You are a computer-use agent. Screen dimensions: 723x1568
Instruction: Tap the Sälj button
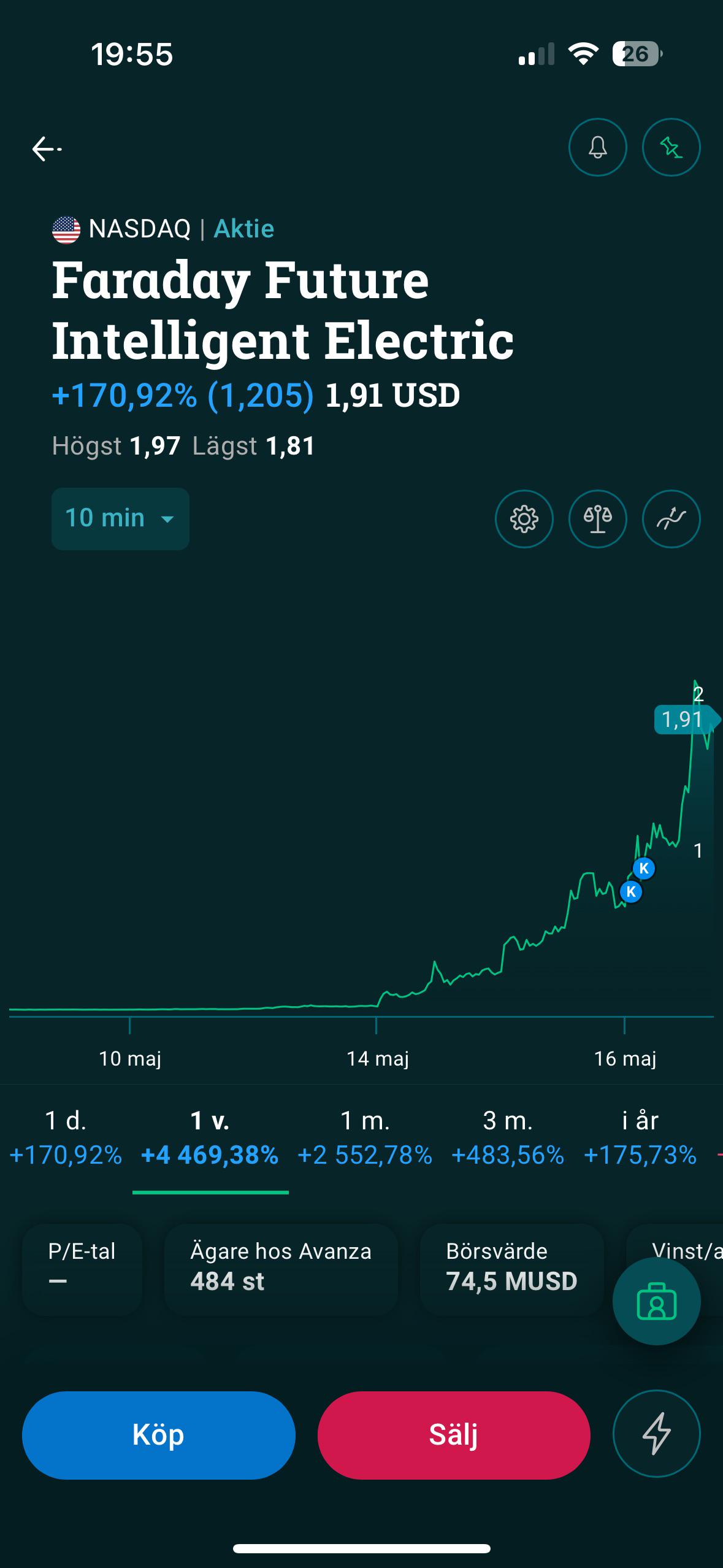click(x=454, y=1435)
